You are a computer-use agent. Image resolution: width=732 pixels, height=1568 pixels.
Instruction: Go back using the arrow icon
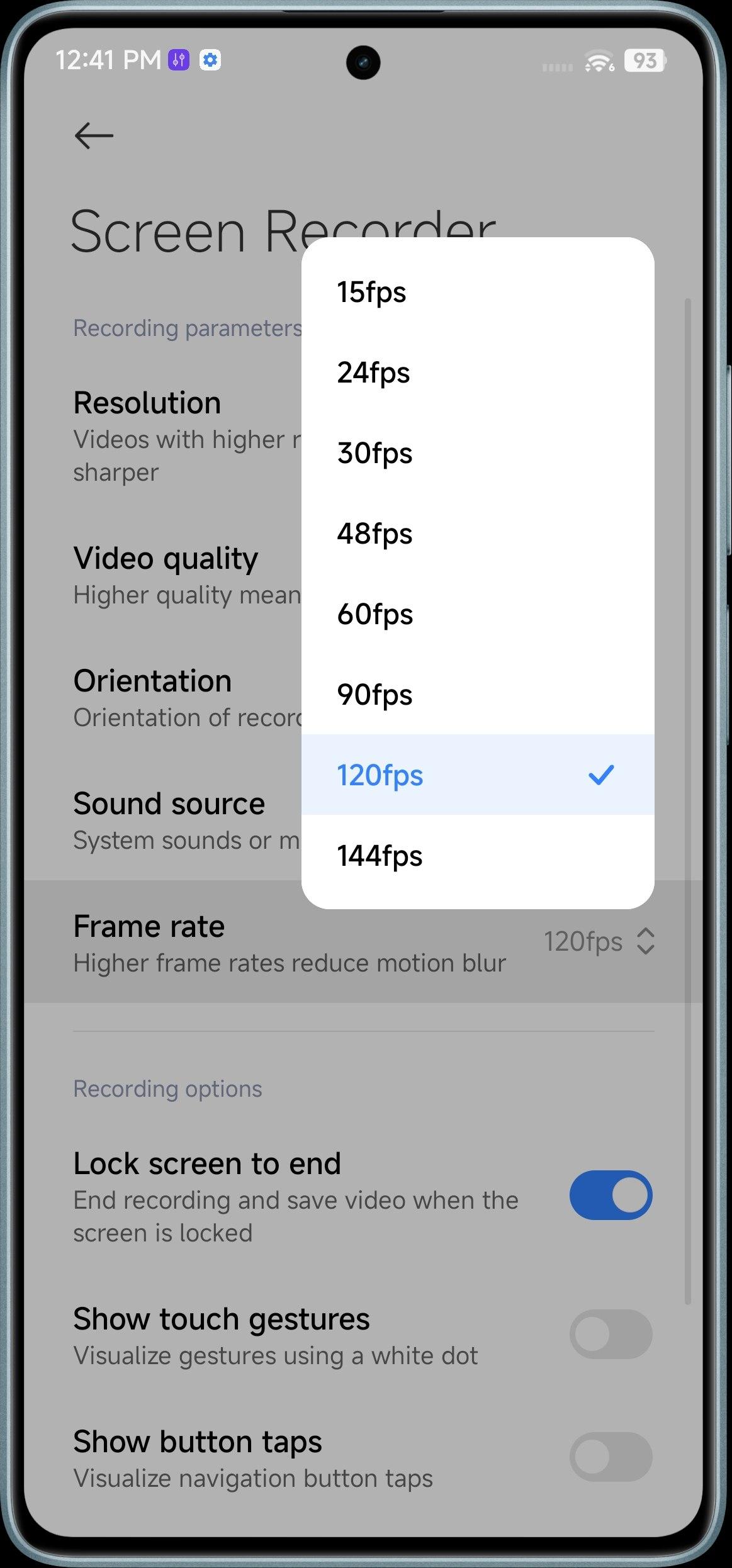(x=94, y=135)
